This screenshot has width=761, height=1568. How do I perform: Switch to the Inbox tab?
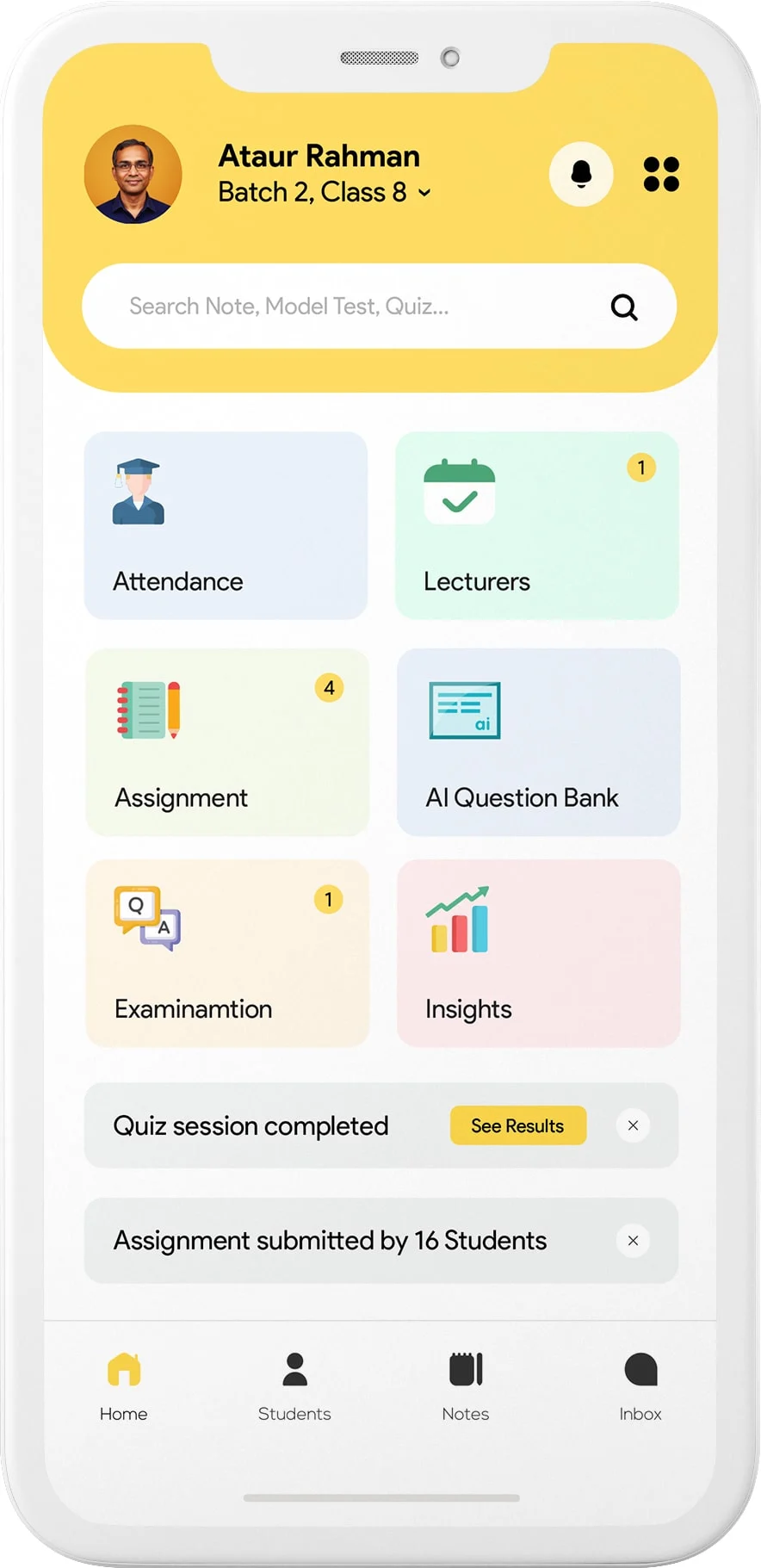coord(640,1386)
